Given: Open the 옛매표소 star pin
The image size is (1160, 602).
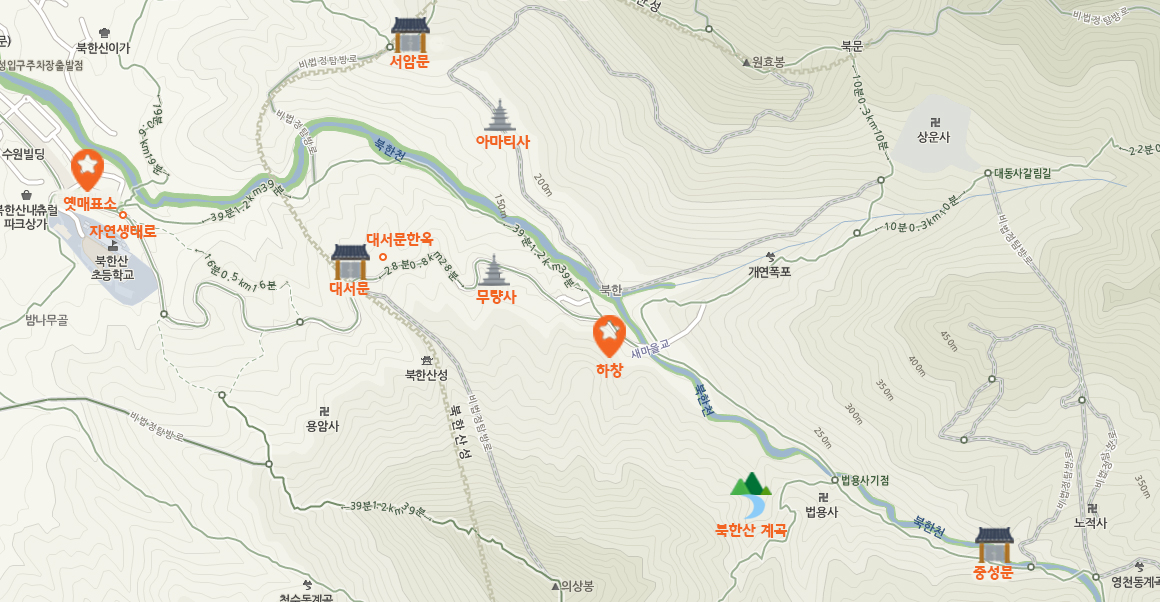Looking at the screenshot, I should pos(88,168).
